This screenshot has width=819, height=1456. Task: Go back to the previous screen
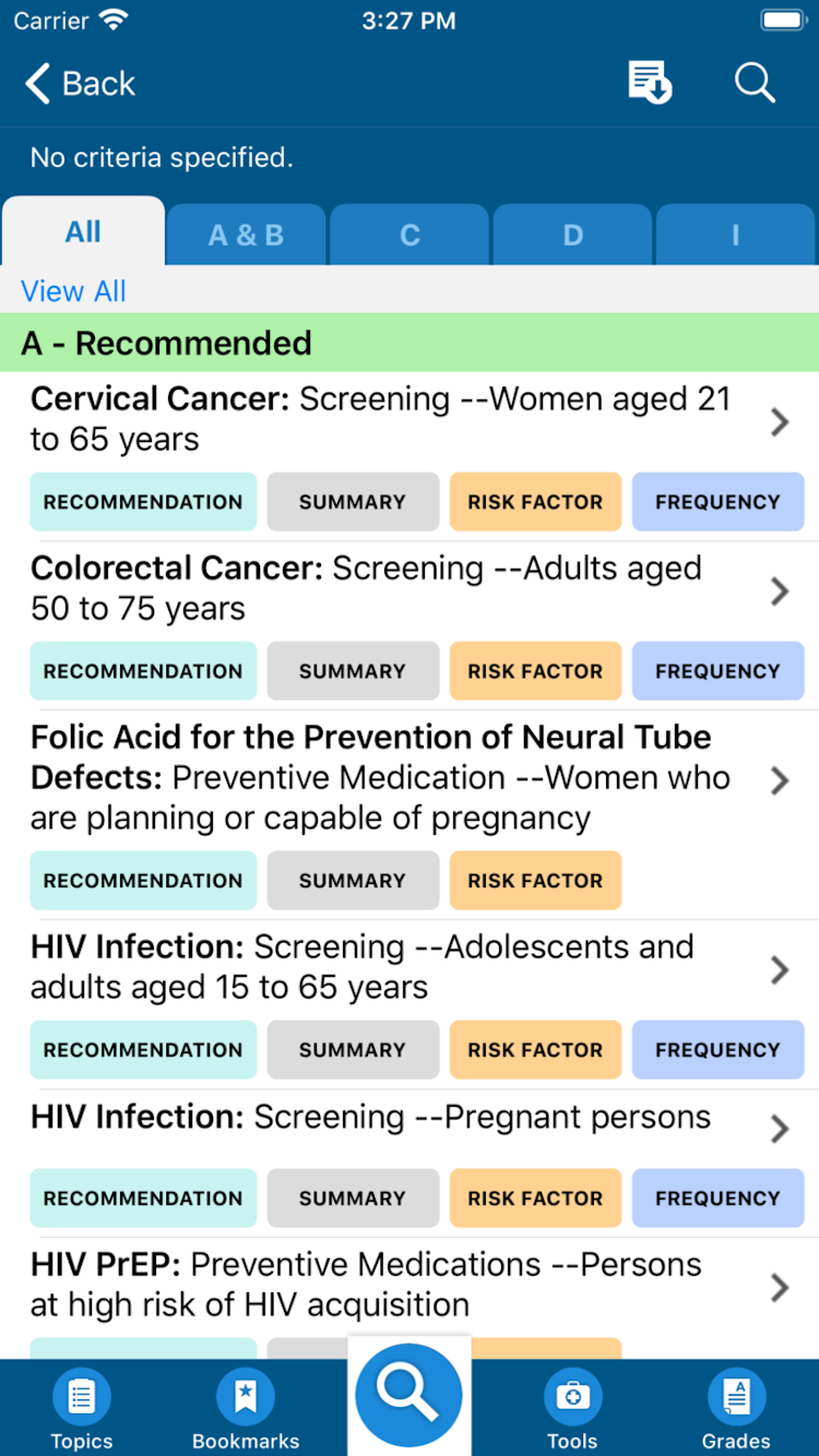80,84
